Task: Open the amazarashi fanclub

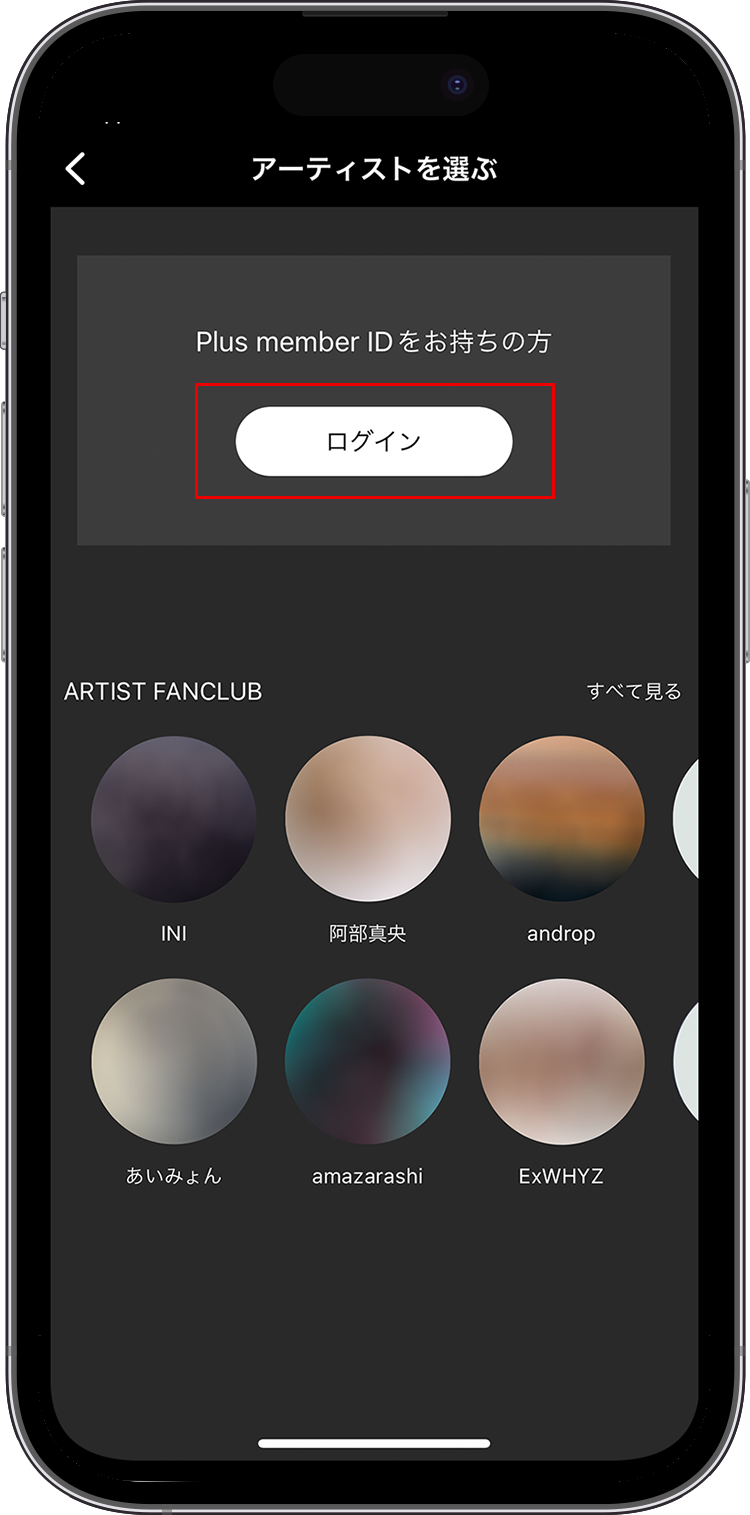Action: pyautogui.click(x=368, y=1062)
